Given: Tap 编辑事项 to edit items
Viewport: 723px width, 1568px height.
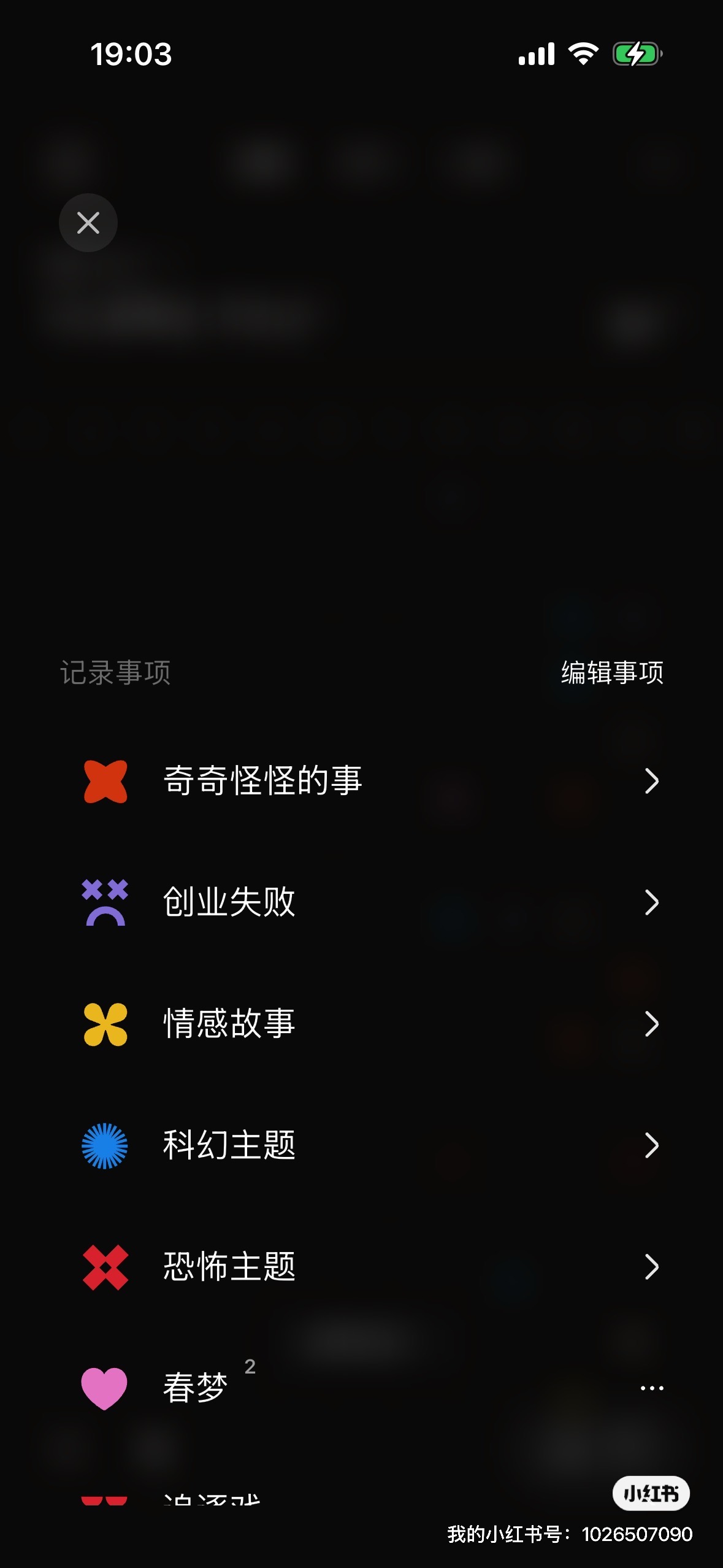Looking at the screenshot, I should [x=611, y=672].
